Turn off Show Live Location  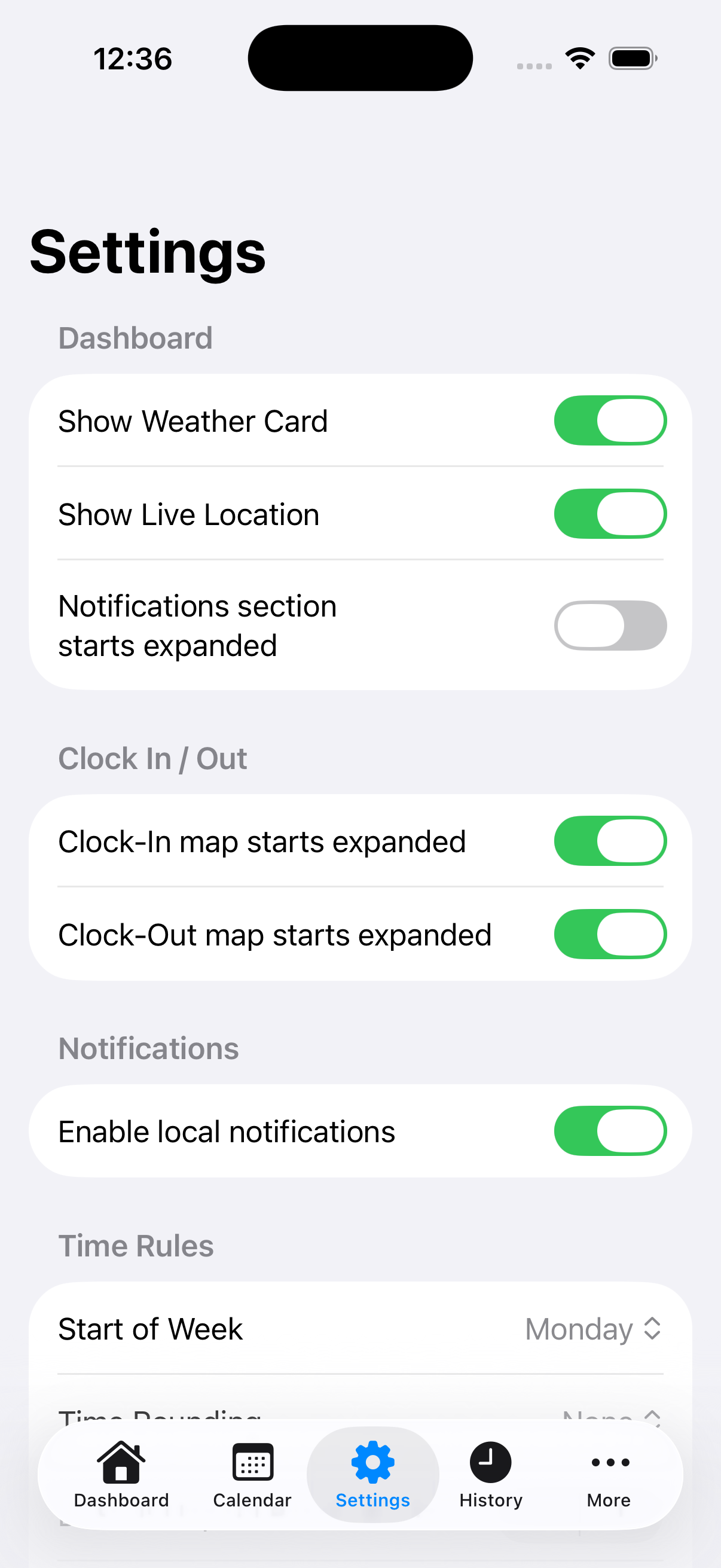(x=610, y=513)
